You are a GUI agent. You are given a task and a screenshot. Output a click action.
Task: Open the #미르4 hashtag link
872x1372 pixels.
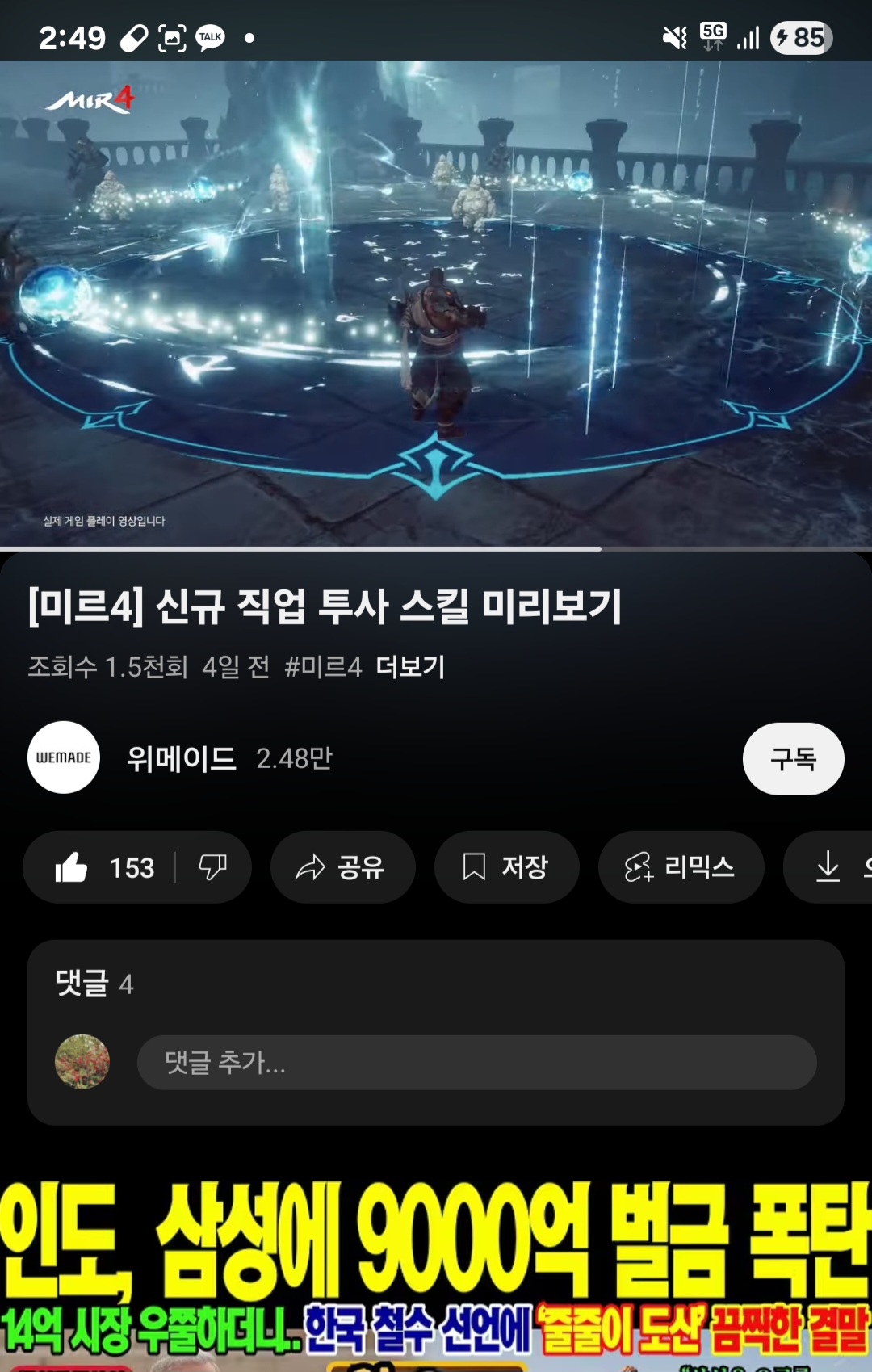coord(323,667)
